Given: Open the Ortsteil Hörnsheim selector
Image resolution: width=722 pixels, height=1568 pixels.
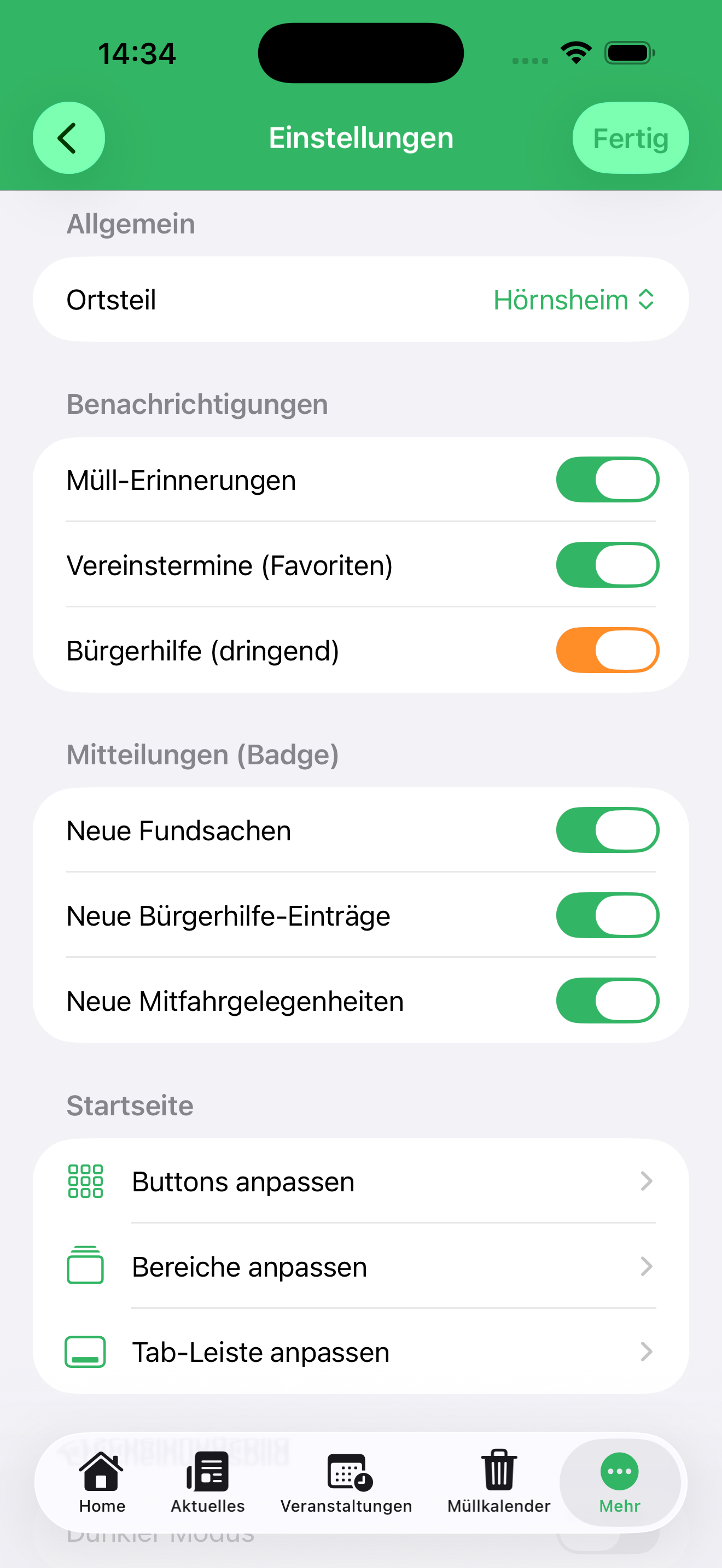Looking at the screenshot, I should [573, 299].
